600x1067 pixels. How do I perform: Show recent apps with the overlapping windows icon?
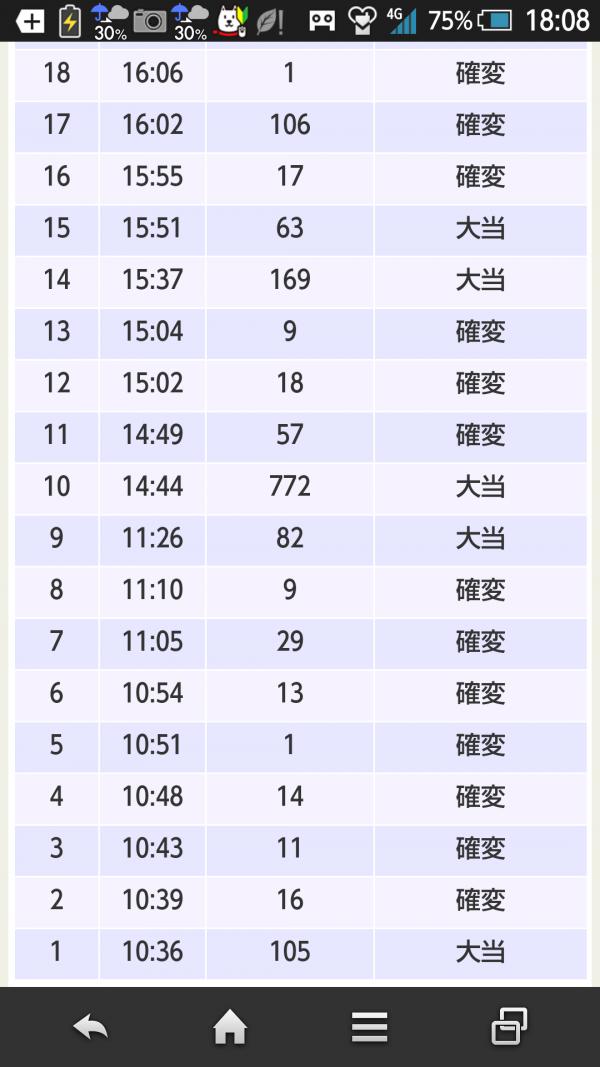(510, 1026)
